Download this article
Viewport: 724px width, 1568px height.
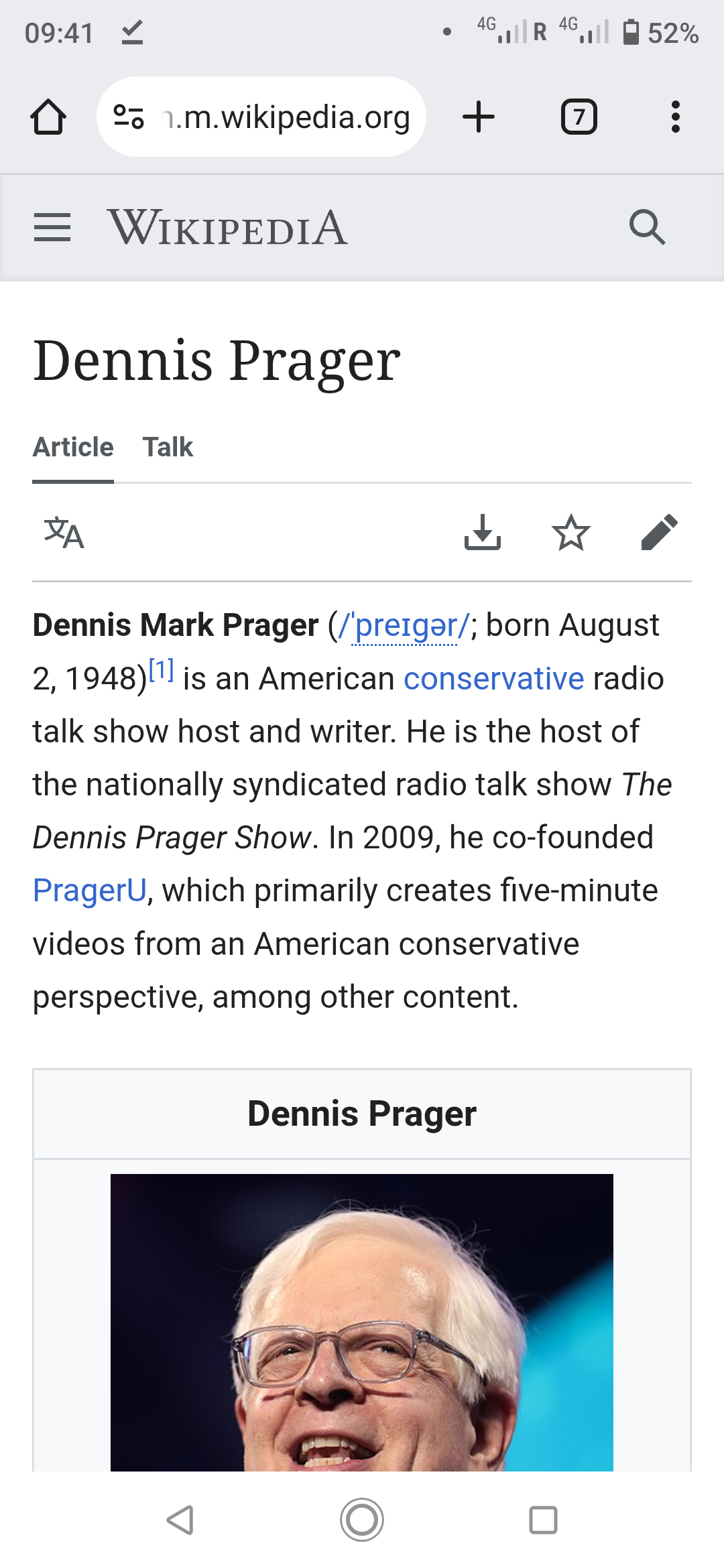tap(483, 533)
